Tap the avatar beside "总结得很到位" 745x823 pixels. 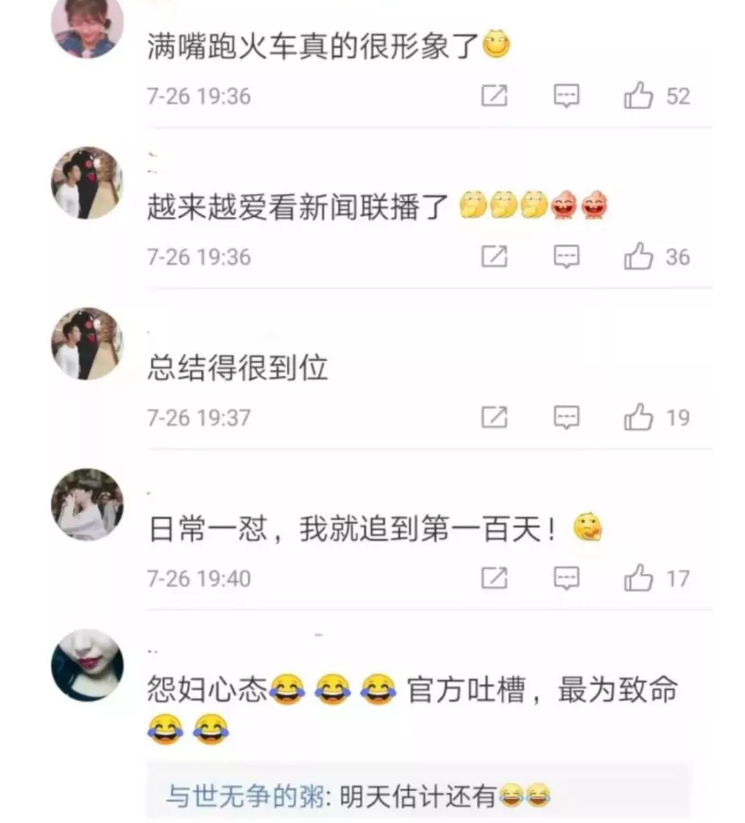tap(87, 343)
